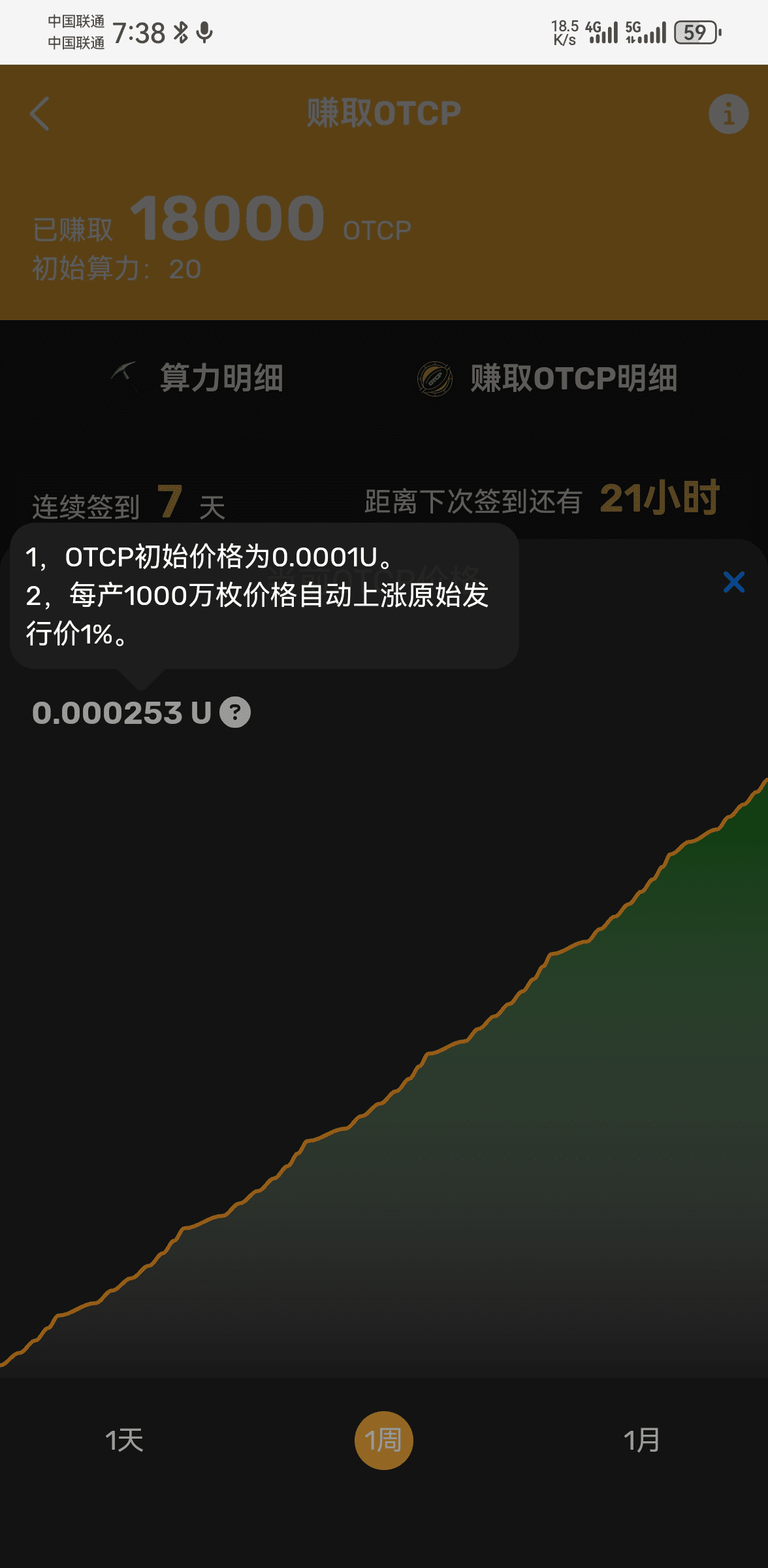Viewport: 768px width, 1568px height.
Task: Select the 1周 chart range
Action: (383, 1440)
